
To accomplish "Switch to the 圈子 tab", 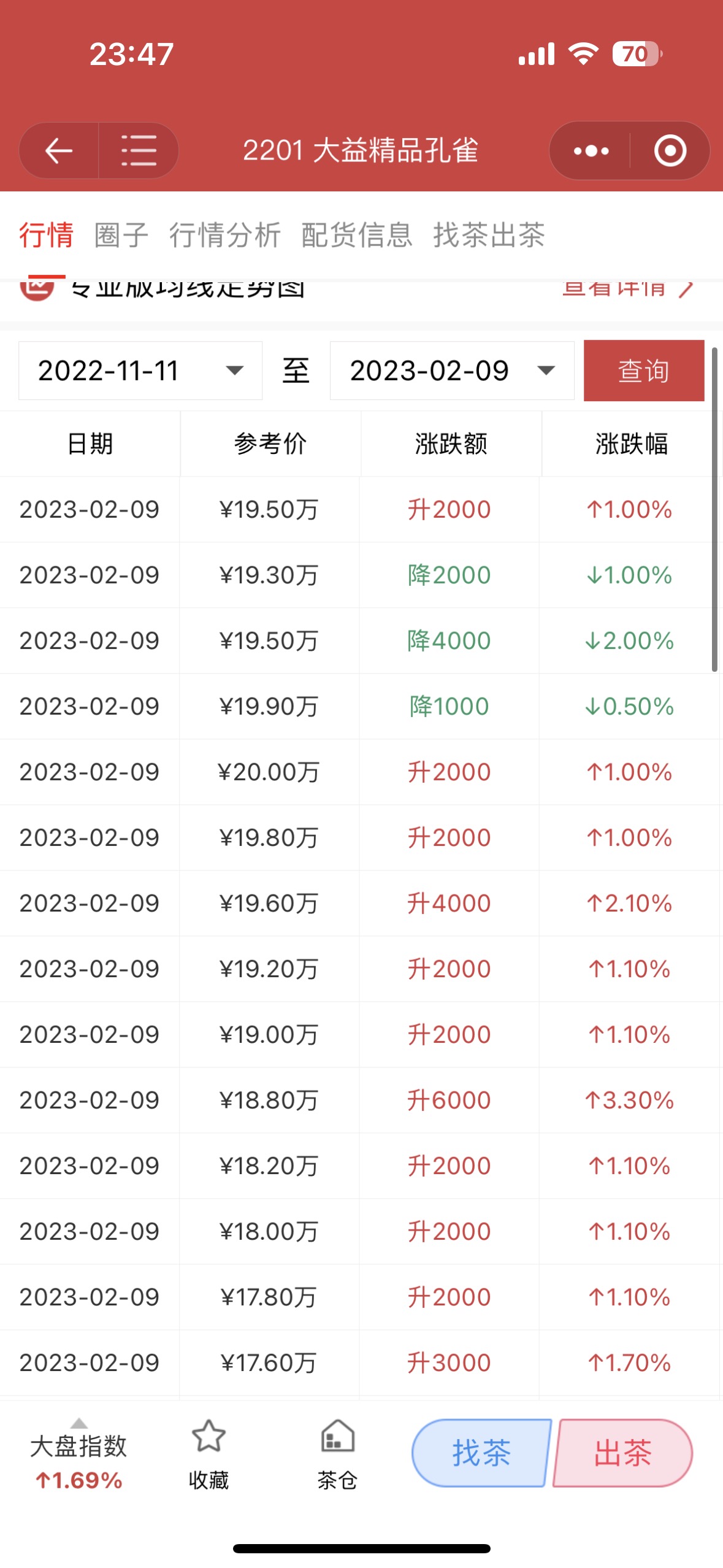I will pyautogui.click(x=121, y=235).
